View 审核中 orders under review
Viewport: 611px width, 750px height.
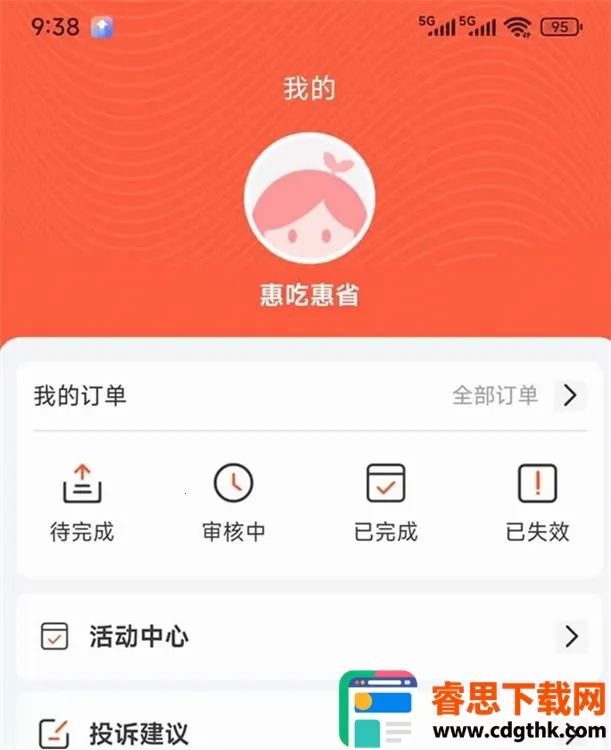click(x=234, y=503)
